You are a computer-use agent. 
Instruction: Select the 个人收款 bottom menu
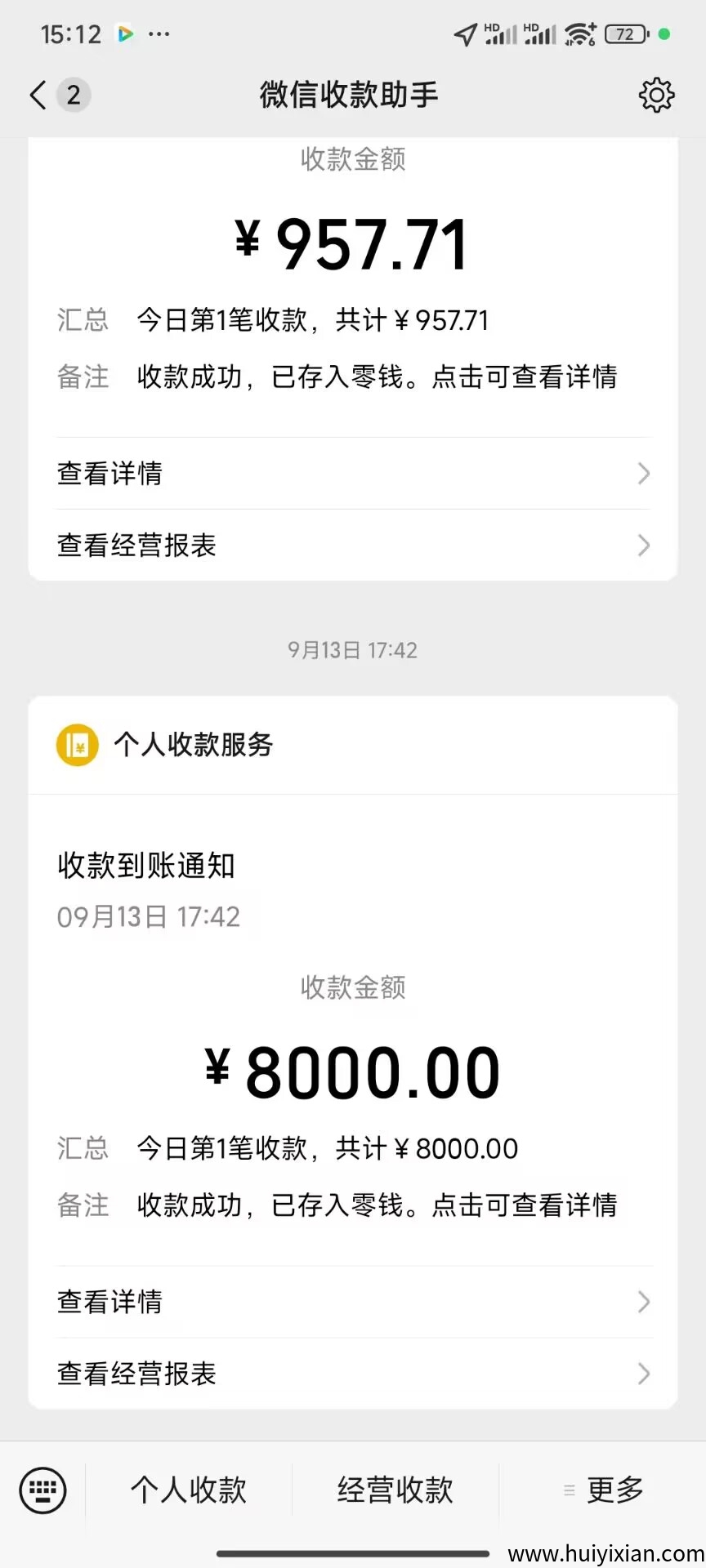[x=189, y=1490]
